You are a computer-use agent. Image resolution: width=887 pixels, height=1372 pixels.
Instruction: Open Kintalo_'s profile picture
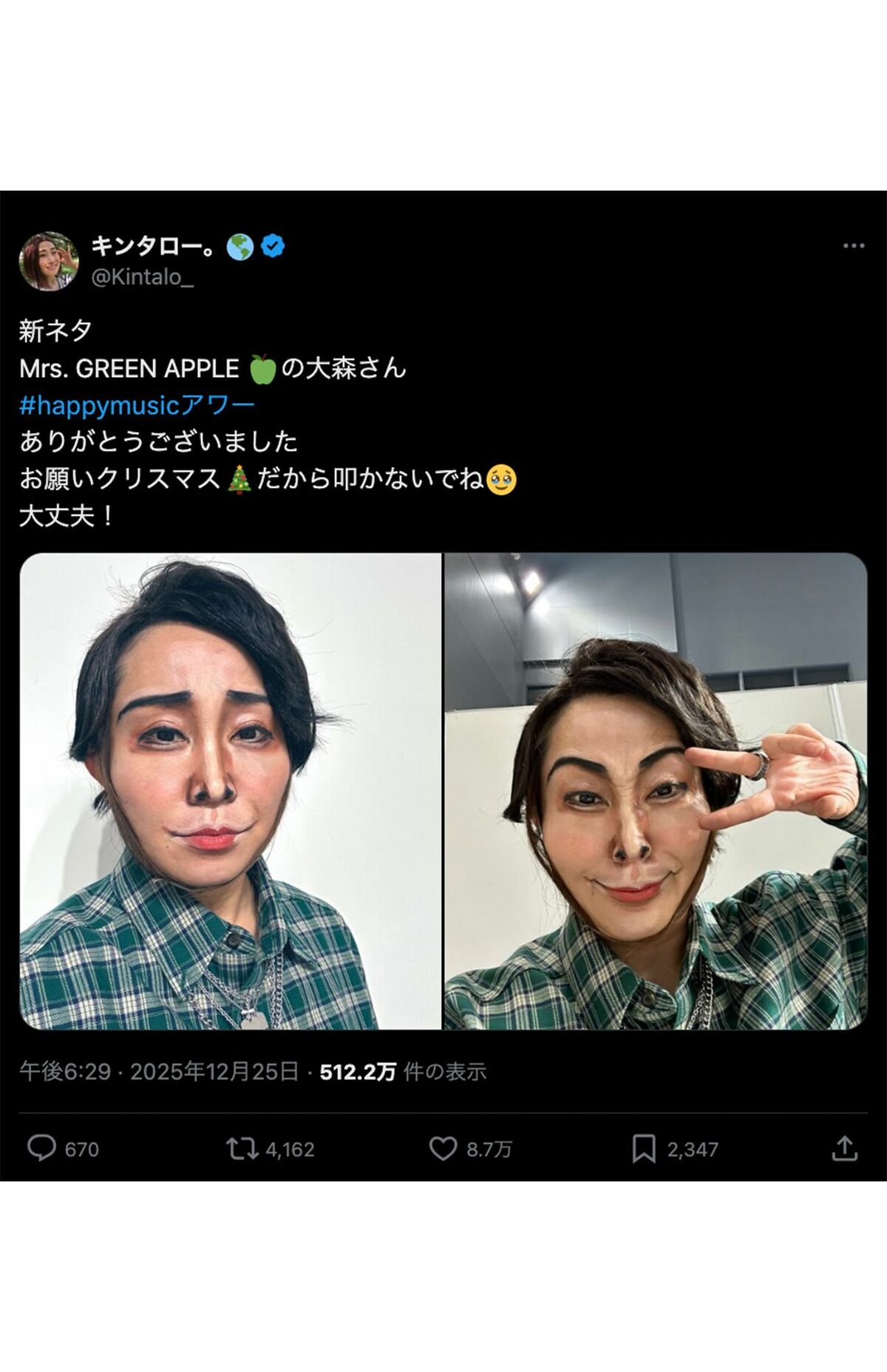(x=49, y=261)
